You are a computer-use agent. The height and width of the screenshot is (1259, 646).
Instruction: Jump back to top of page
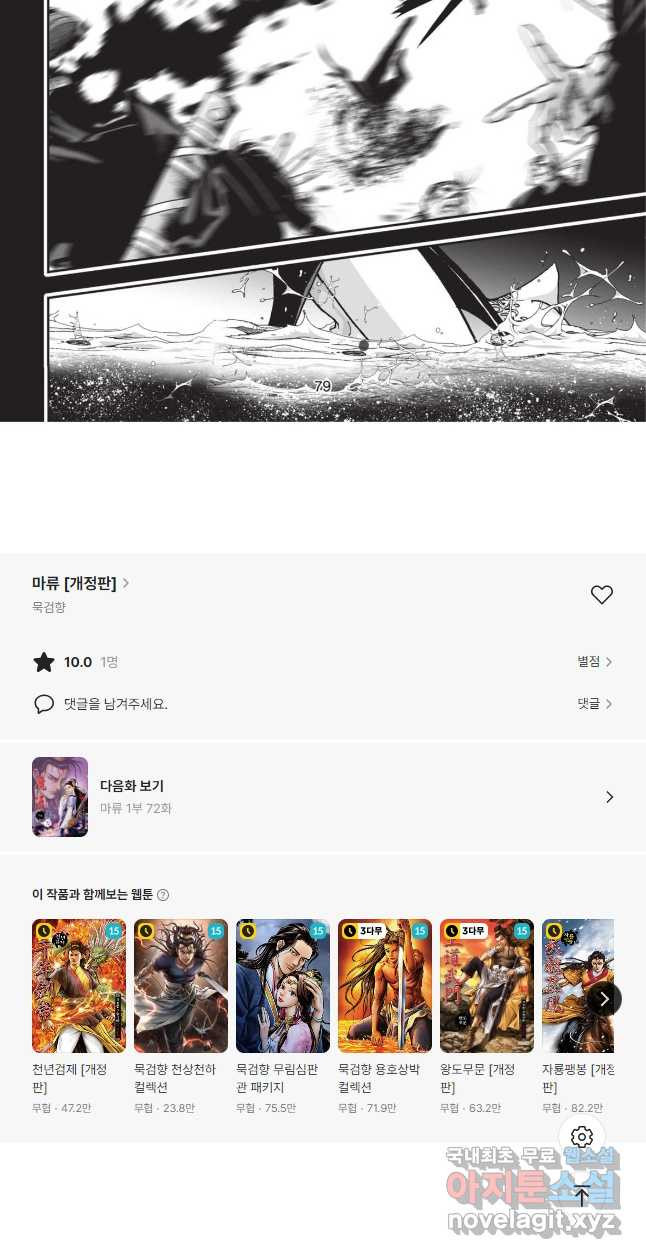pyautogui.click(x=582, y=1196)
